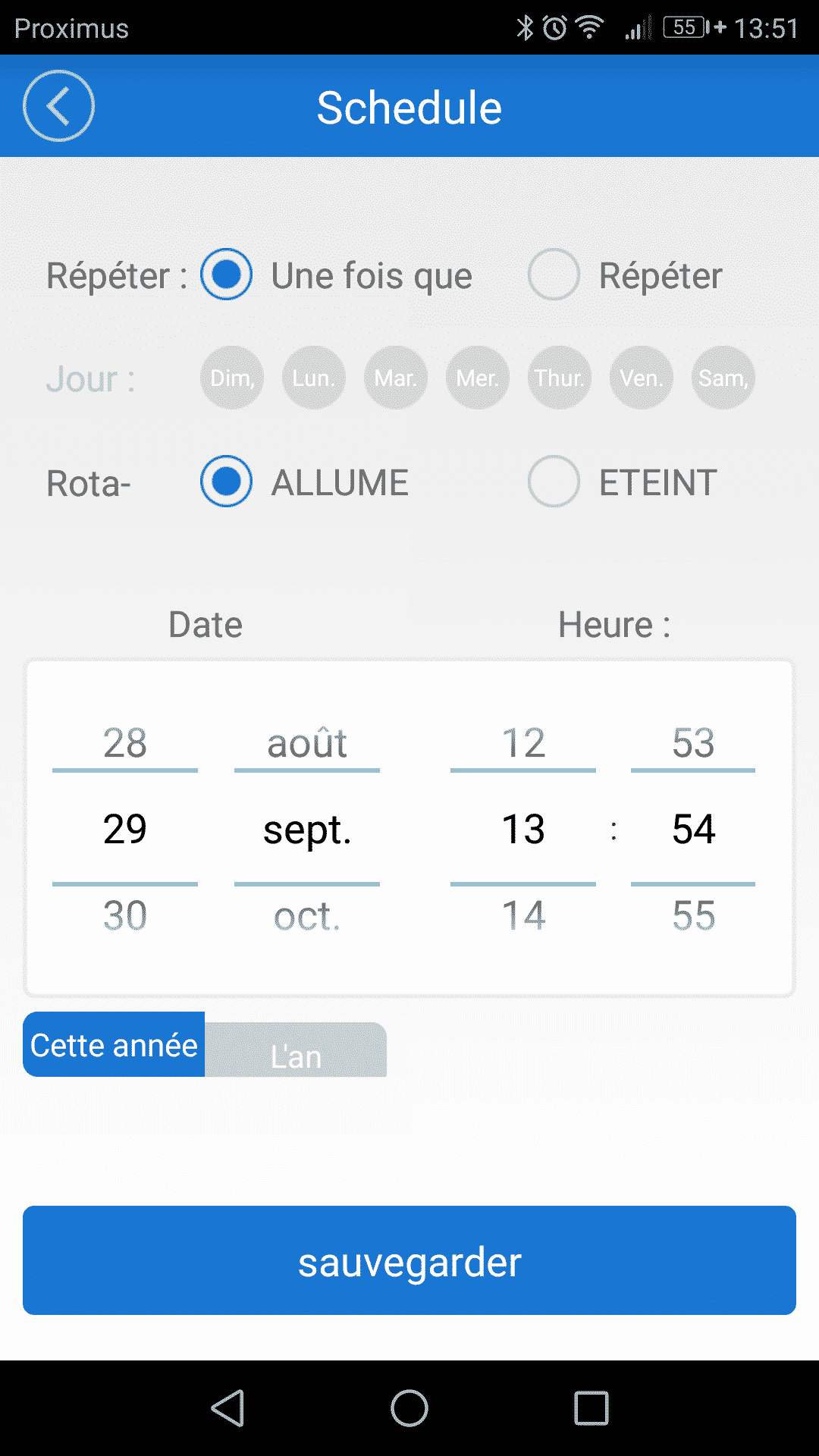This screenshot has height=1456, width=819.
Task: Pick day 30 in the date picker
Action: click(x=125, y=915)
